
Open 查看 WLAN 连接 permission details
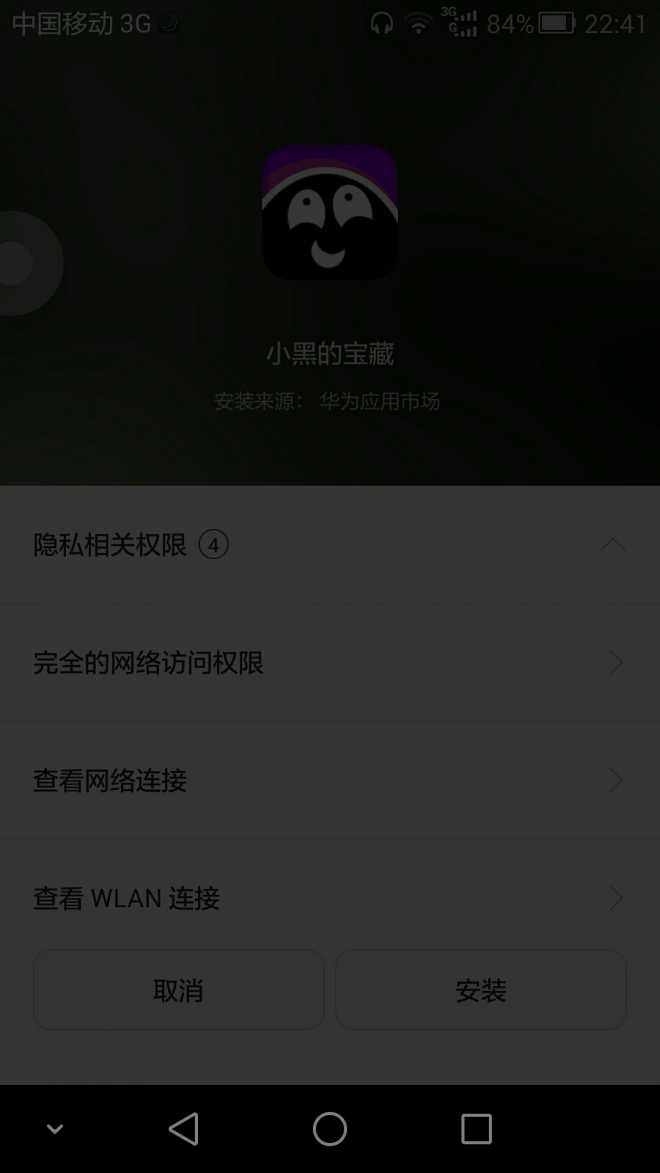(330, 898)
